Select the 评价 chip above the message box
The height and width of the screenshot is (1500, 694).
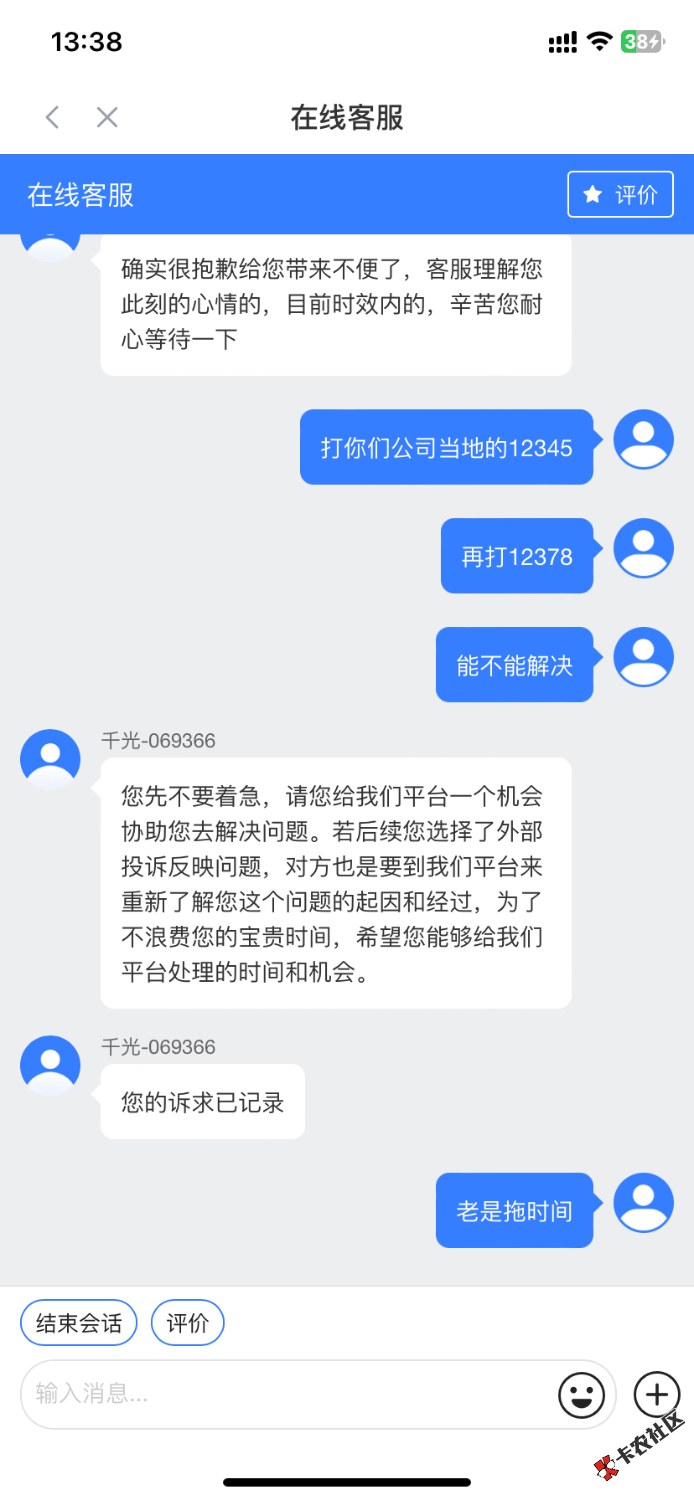point(187,1324)
